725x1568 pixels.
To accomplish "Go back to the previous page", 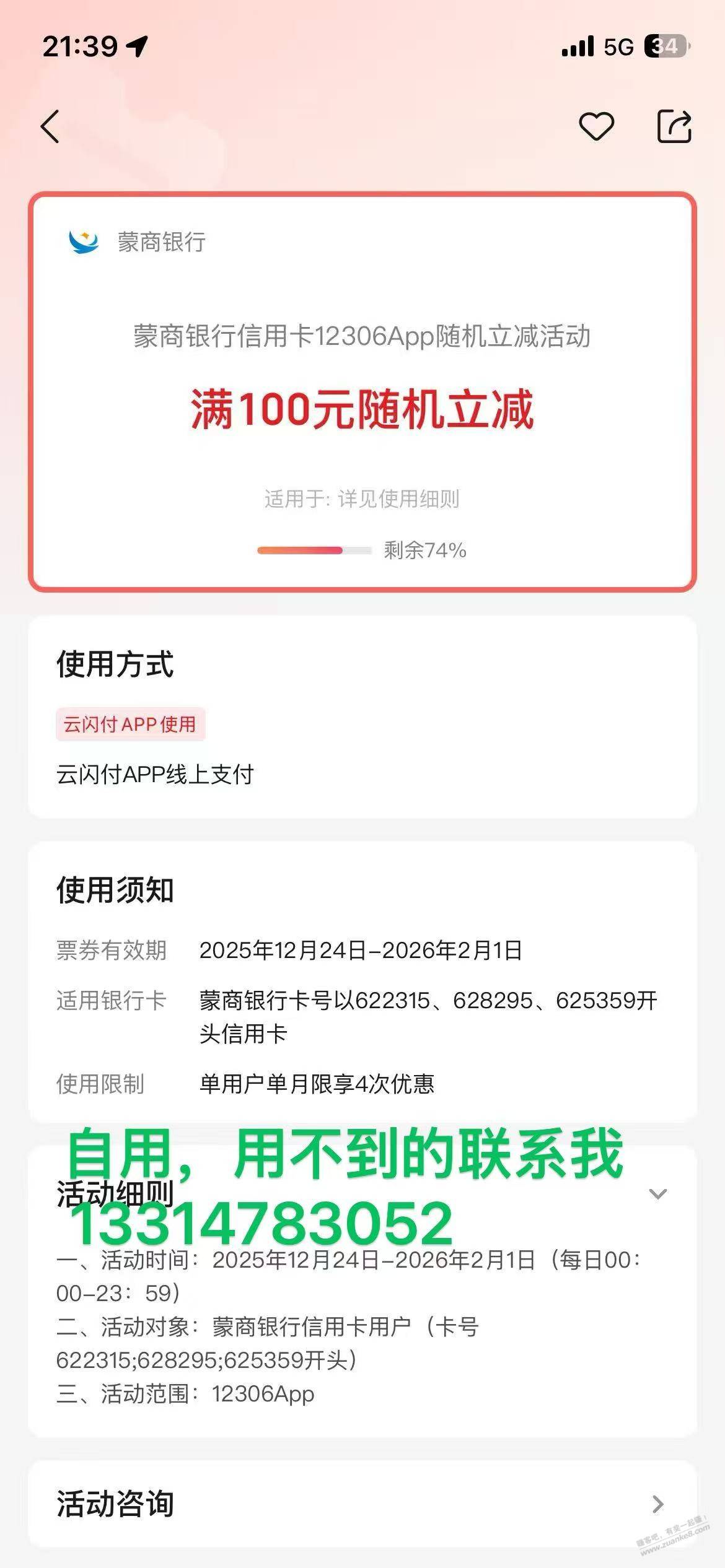I will click(51, 127).
